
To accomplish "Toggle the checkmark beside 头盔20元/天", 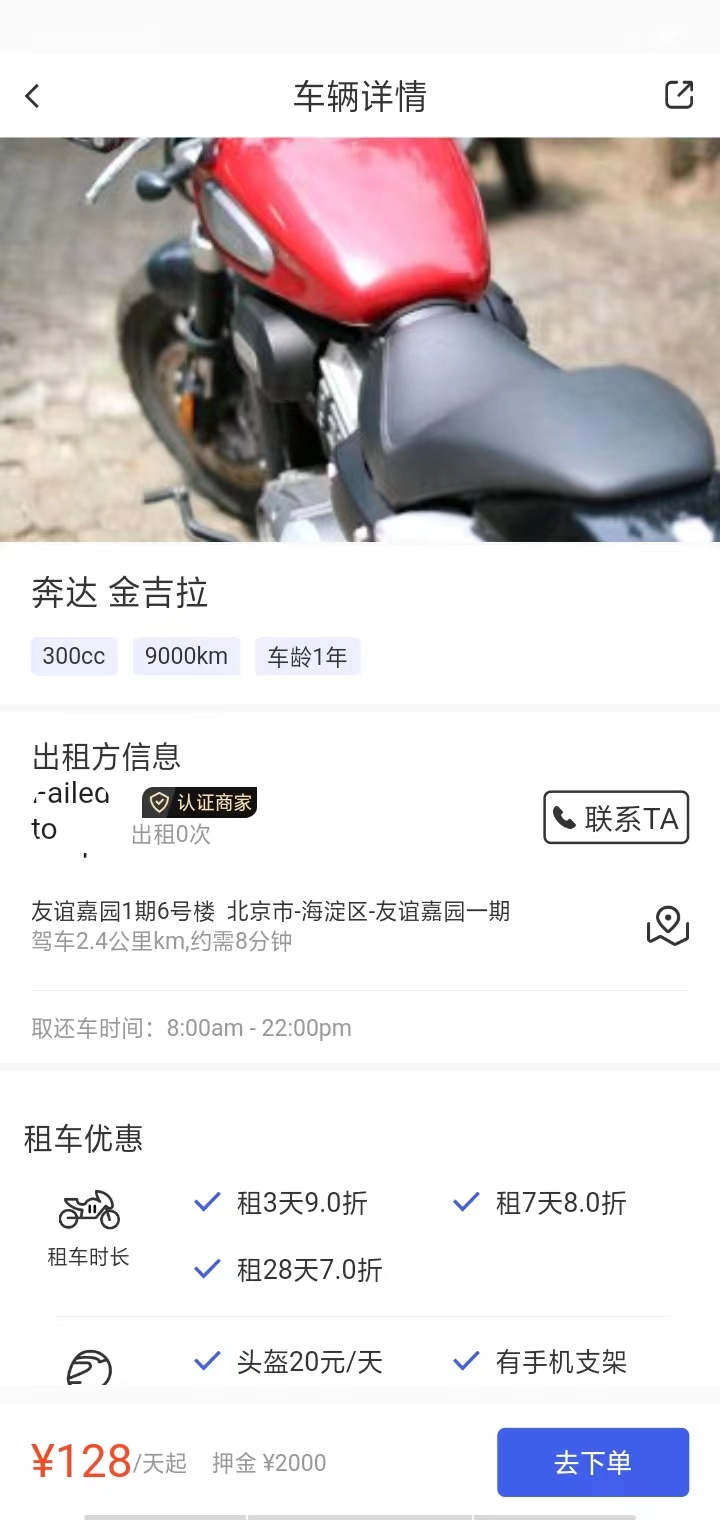I will [x=206, y=1361].
